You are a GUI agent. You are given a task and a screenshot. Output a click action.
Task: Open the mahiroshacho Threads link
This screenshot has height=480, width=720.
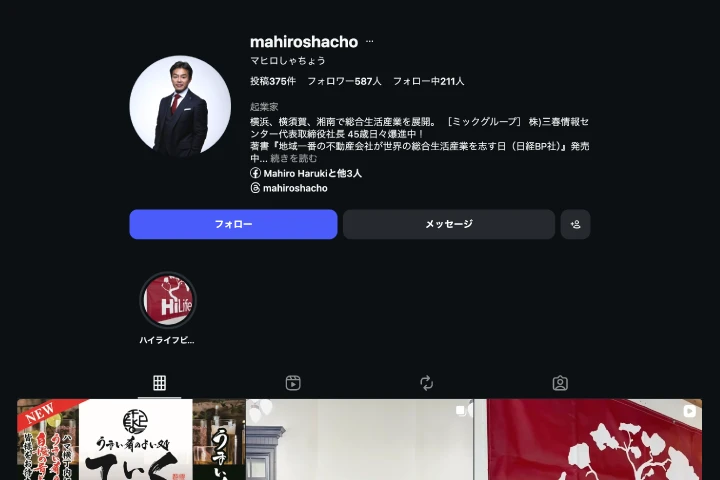(294, 188)
